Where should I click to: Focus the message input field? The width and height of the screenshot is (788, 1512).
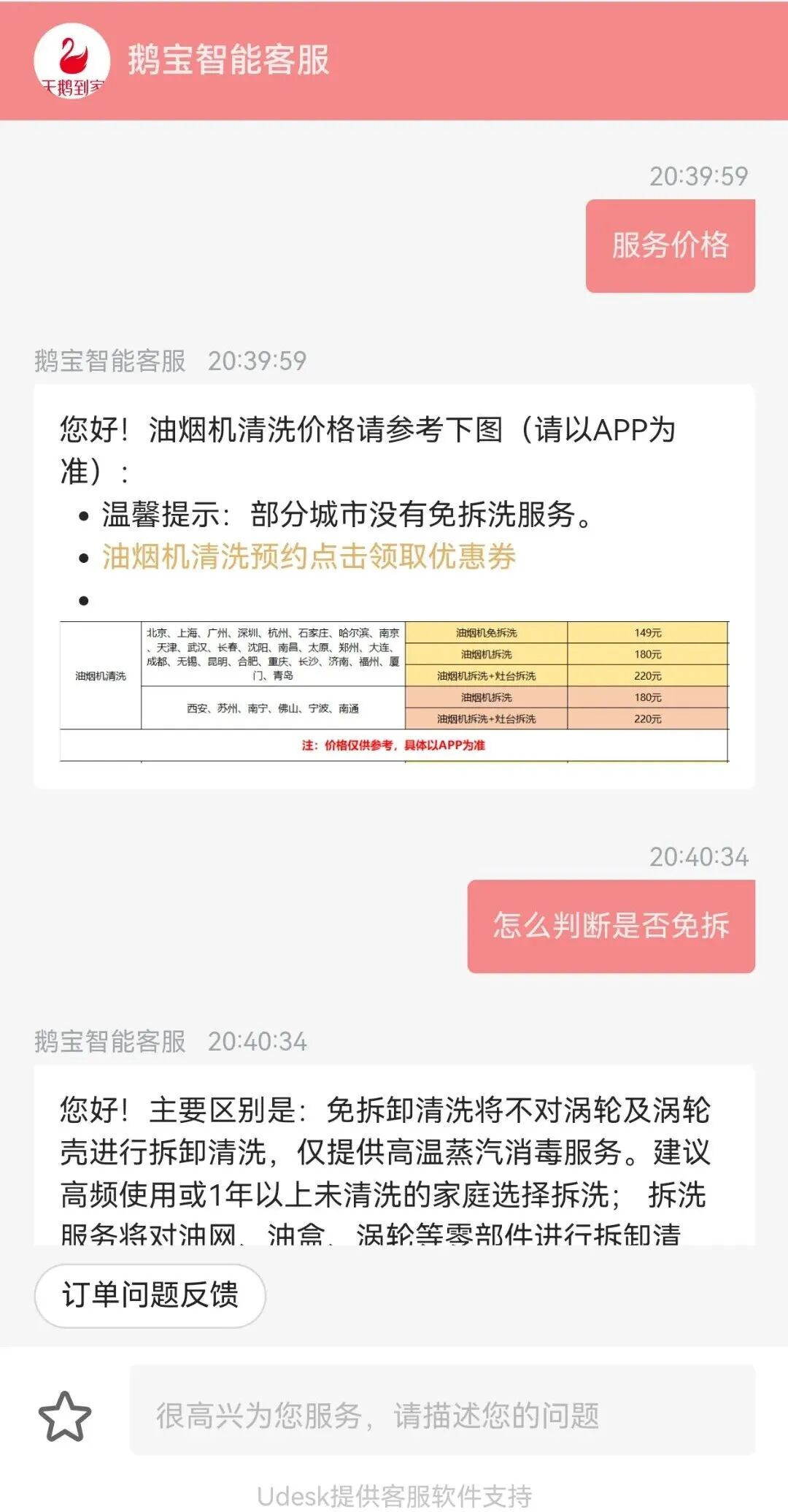(441, 1416)
